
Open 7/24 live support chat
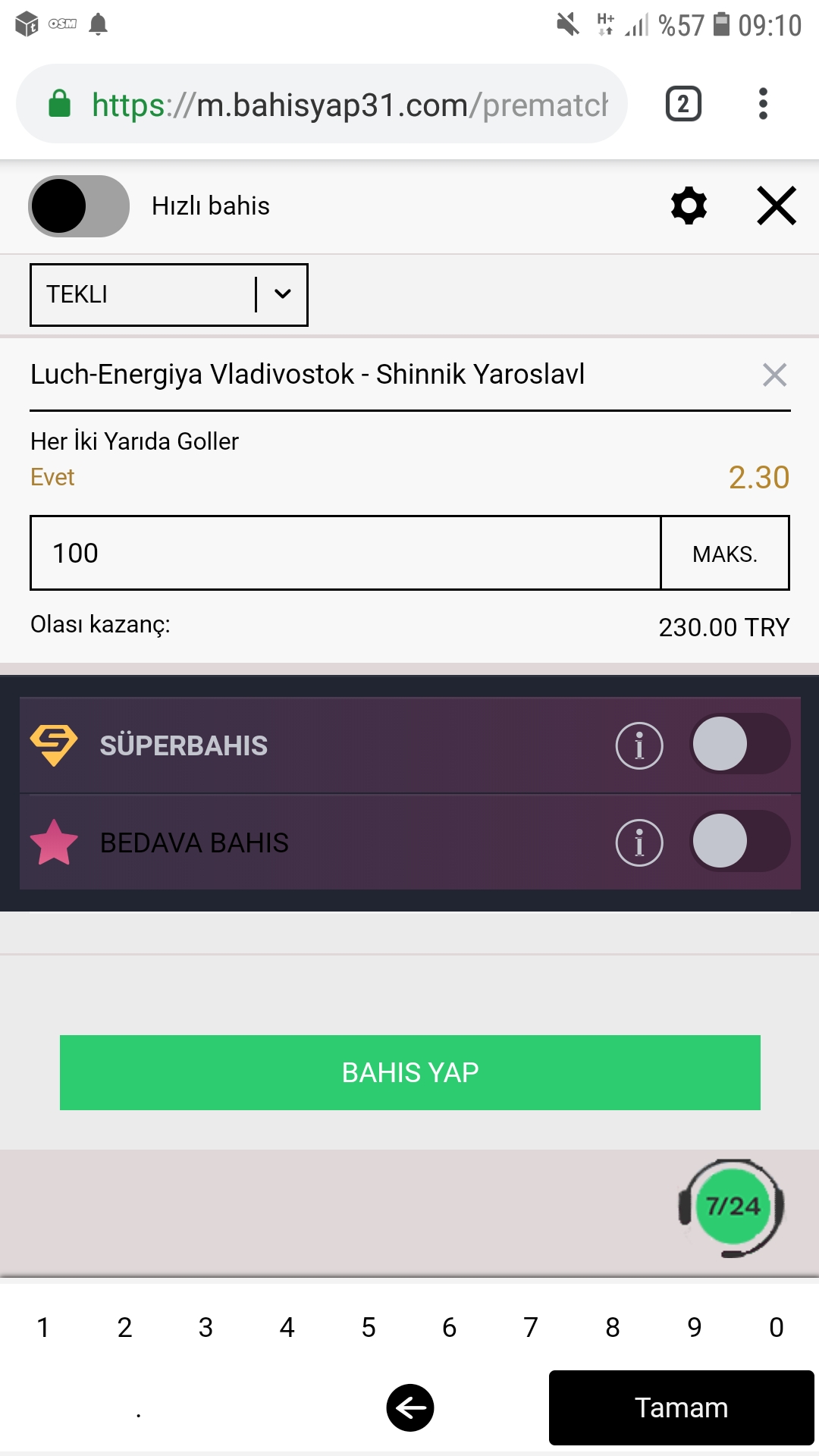pos(732,1207)
